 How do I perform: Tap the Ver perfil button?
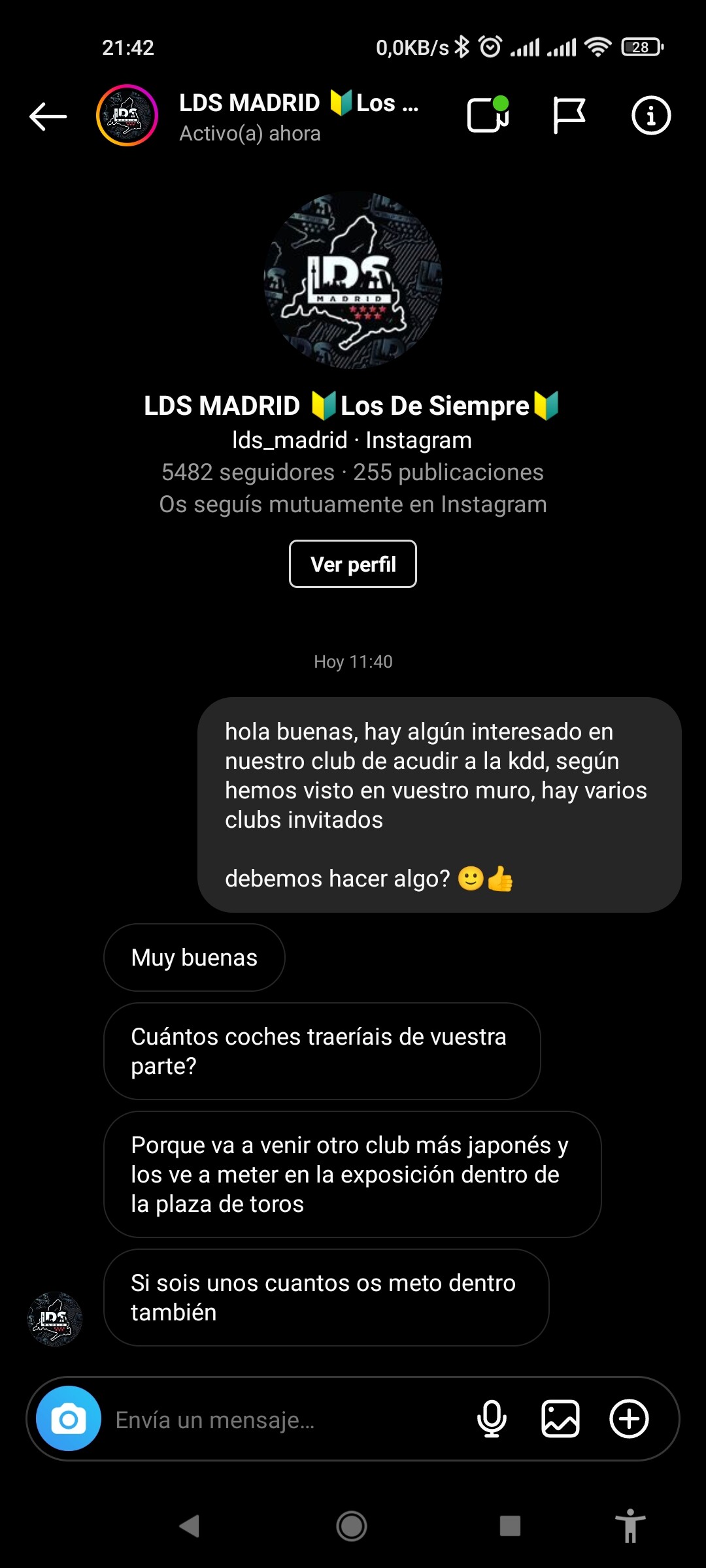click(353, 564)
